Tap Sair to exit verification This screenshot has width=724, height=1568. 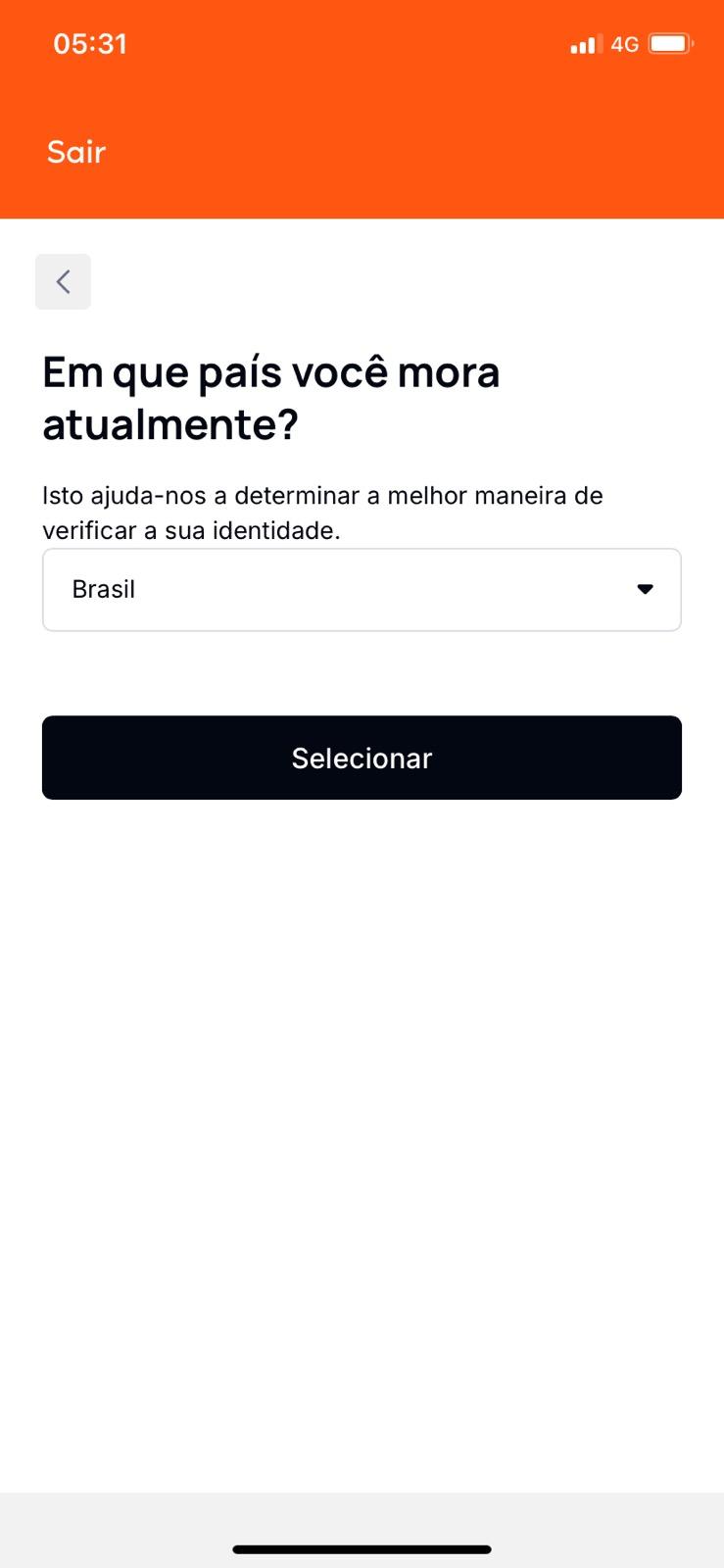click(76, 152)
